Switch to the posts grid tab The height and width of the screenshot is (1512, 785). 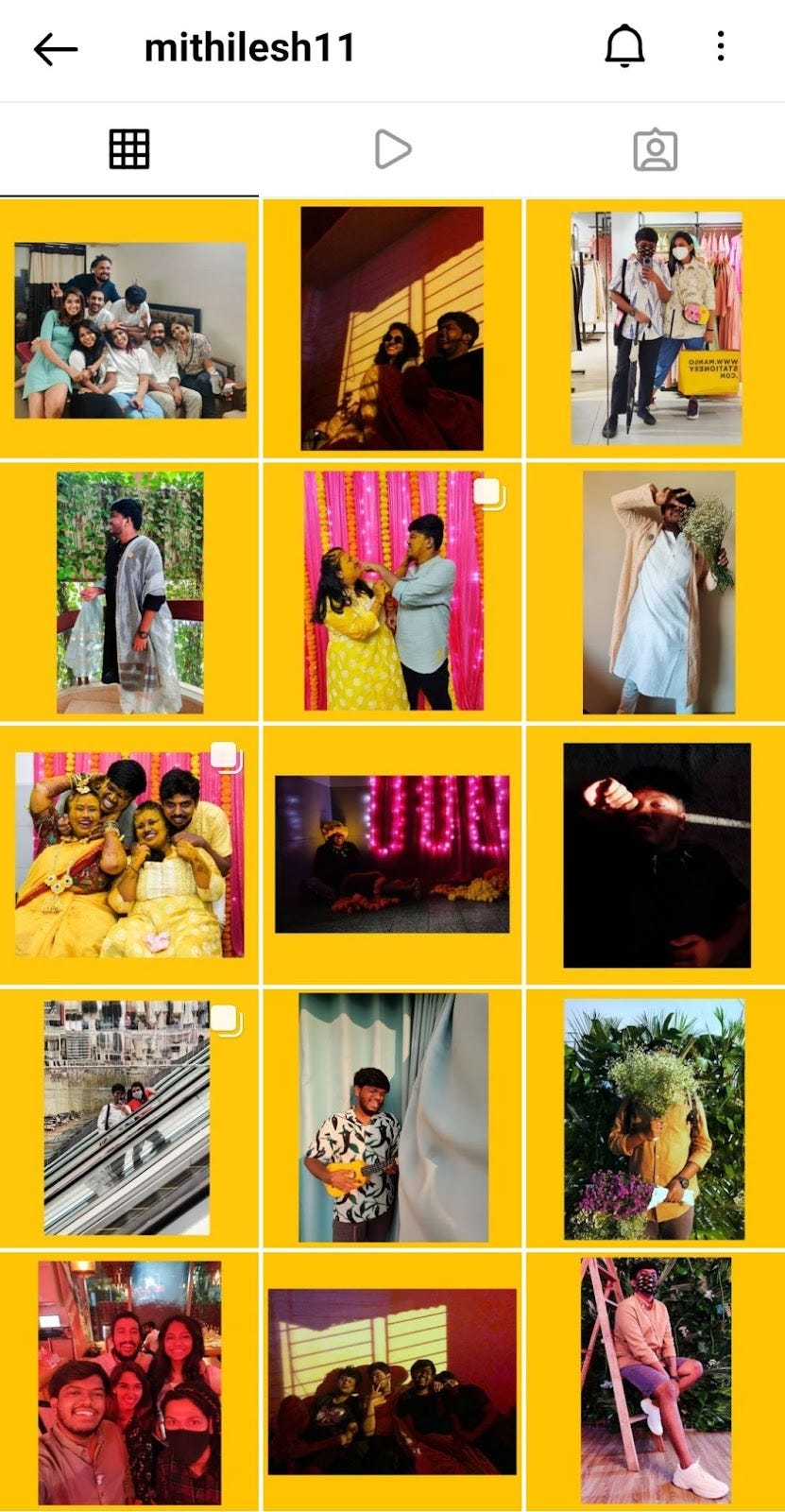(129, 149)
